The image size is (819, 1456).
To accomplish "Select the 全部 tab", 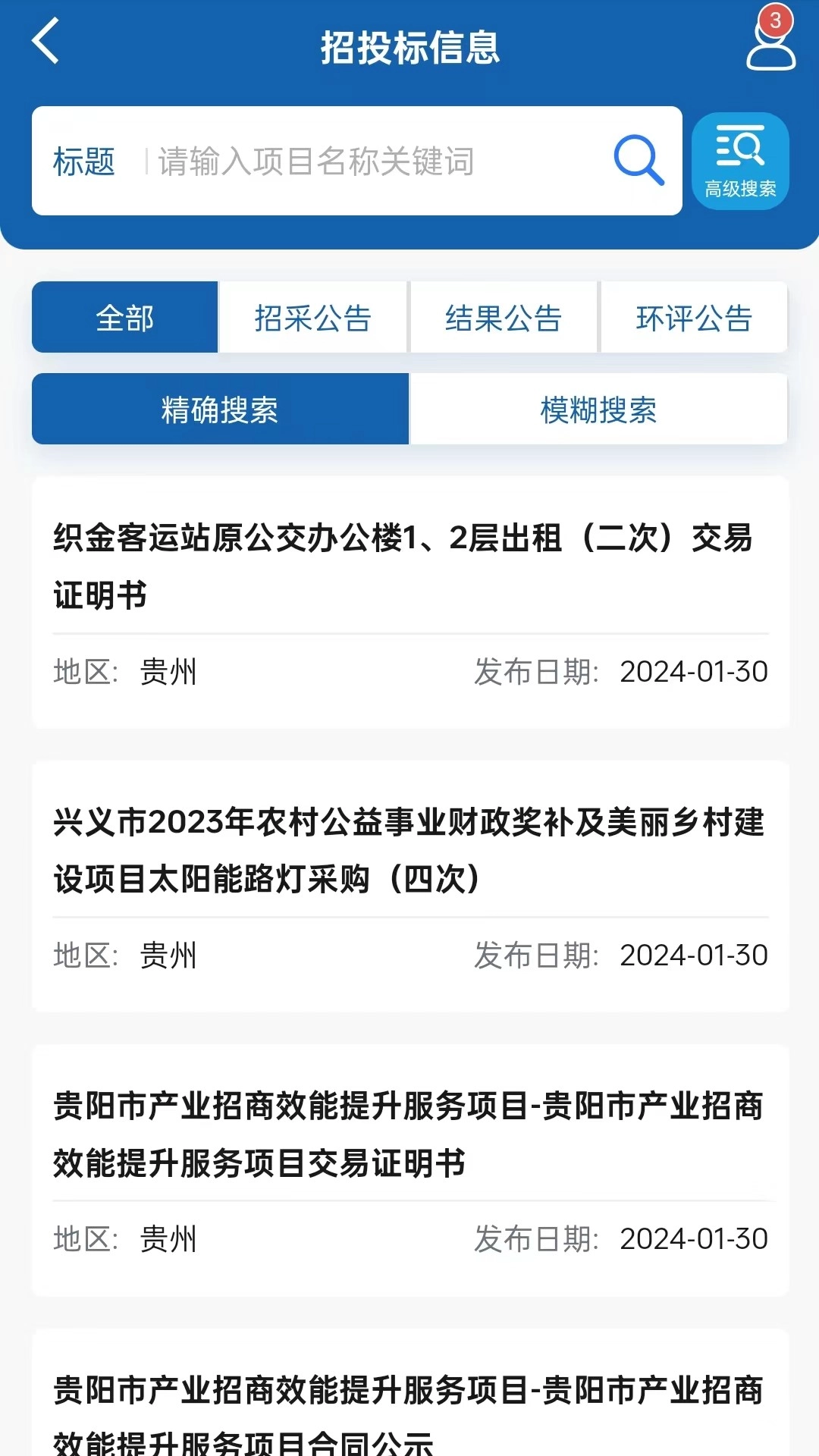I will (x=125, y=318).
